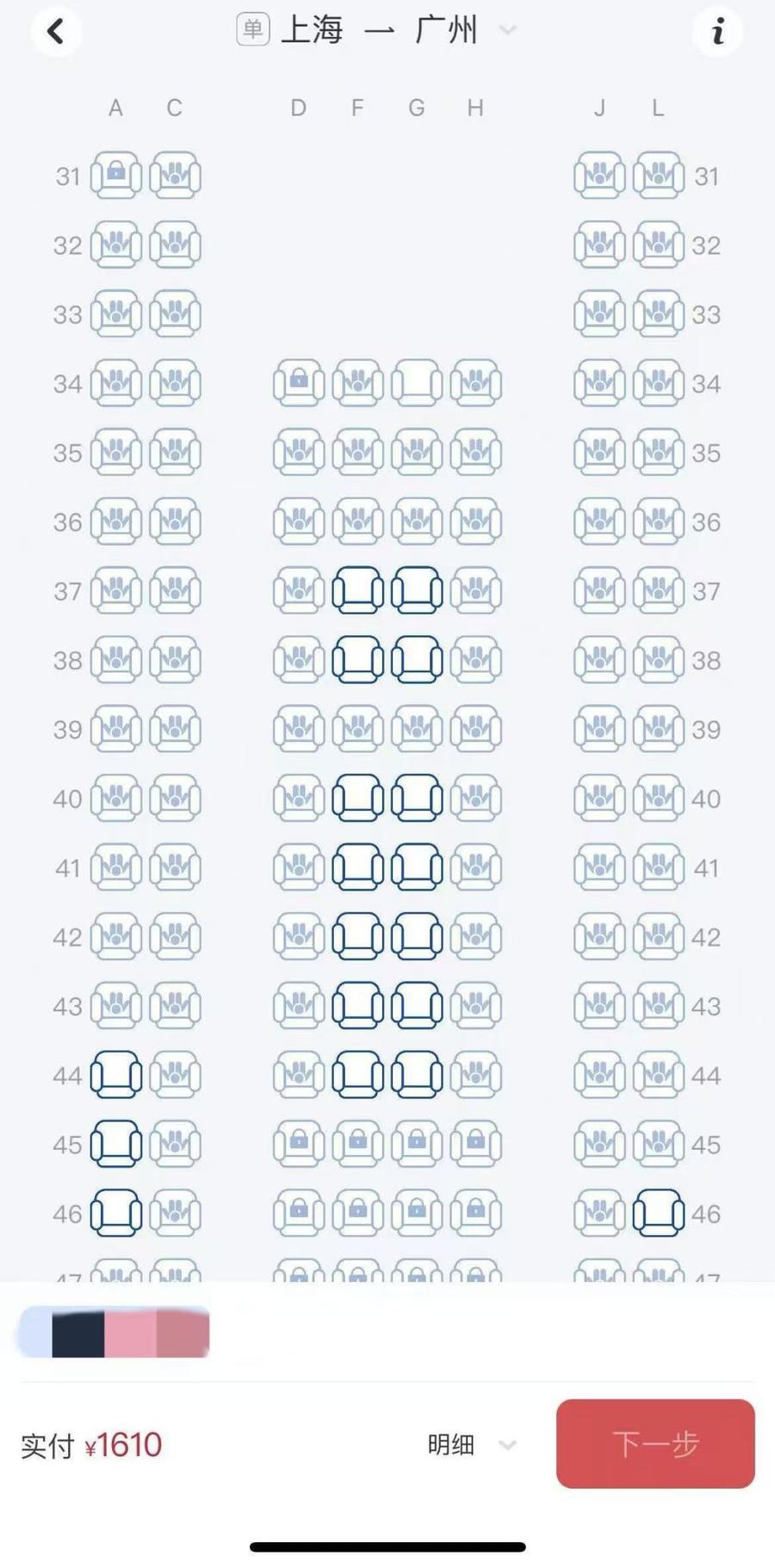This screenshot has height=1568, width=775.
Task: Go back from seat selection
Action: pyautogui.click(x=56, y=32)
